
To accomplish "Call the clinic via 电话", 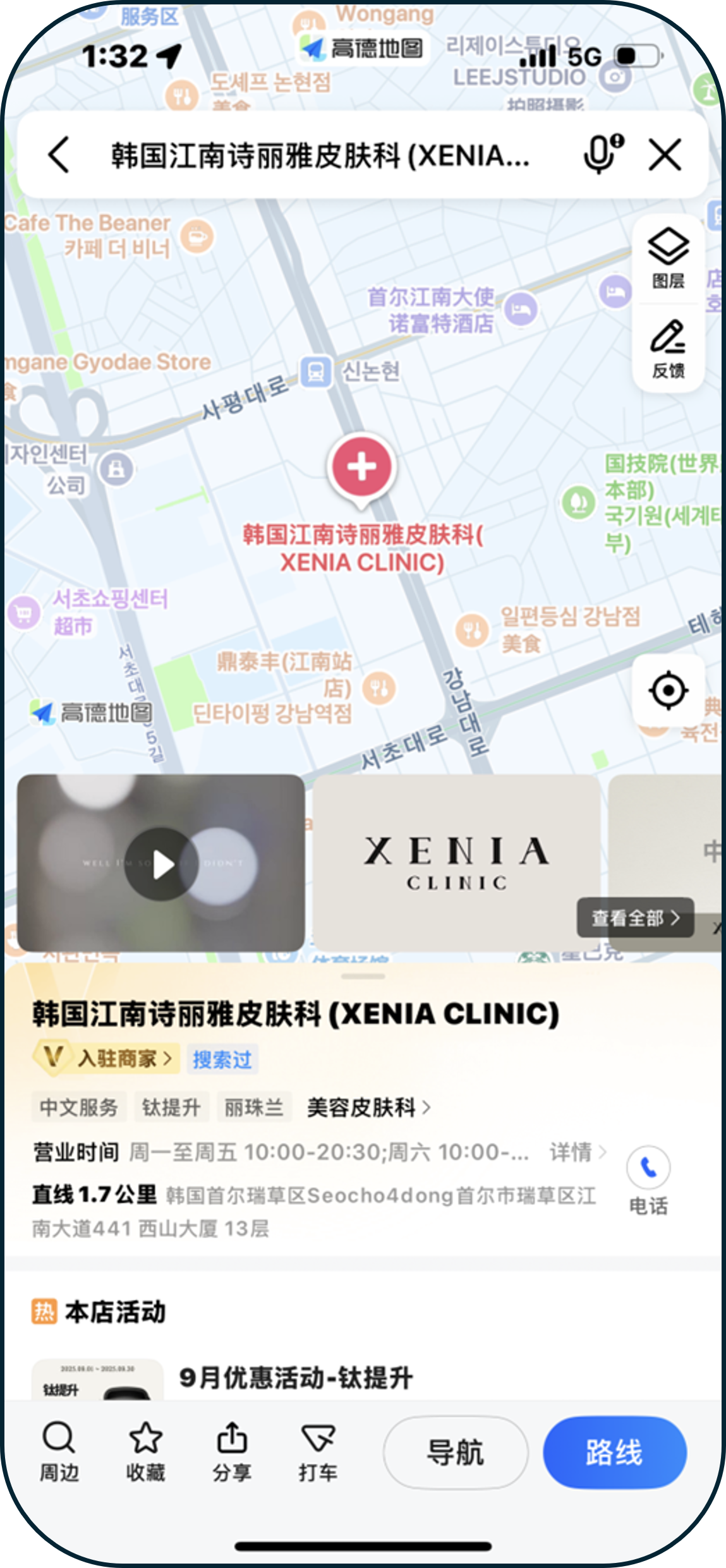I will [648, 1179].
